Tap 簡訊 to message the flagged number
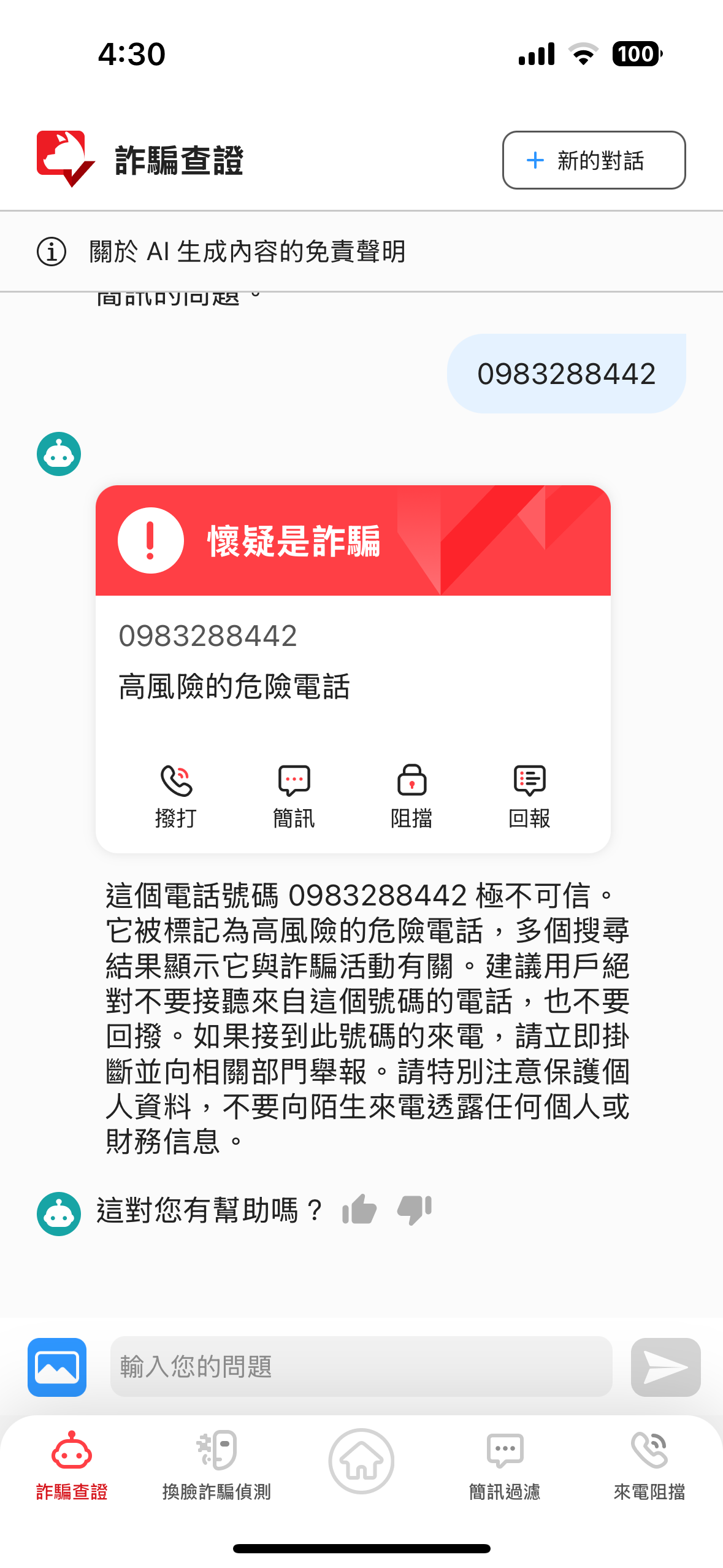The image size is (723, 1568). pos(294,796)
